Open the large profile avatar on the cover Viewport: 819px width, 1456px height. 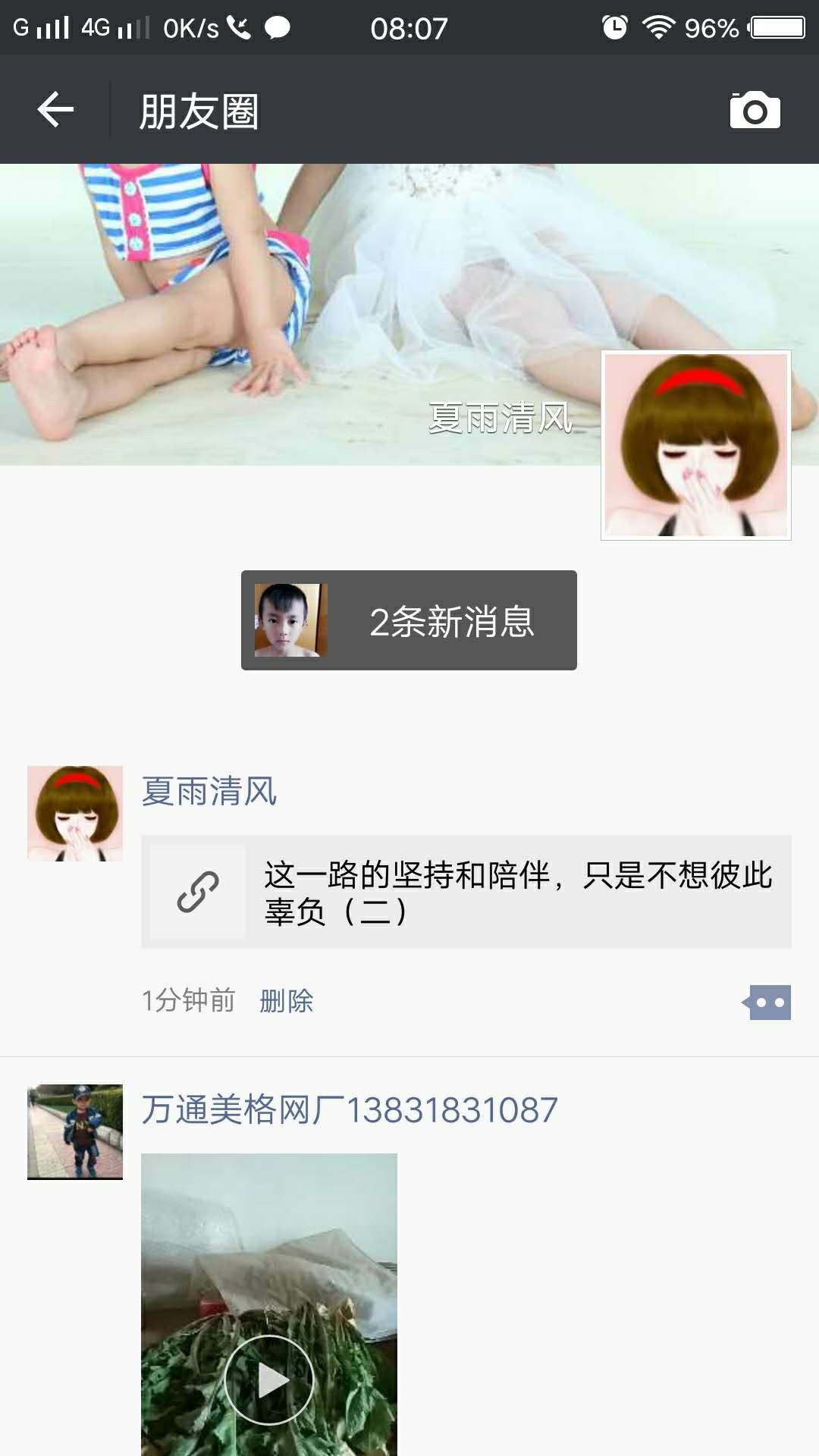[x=695, y=445]
